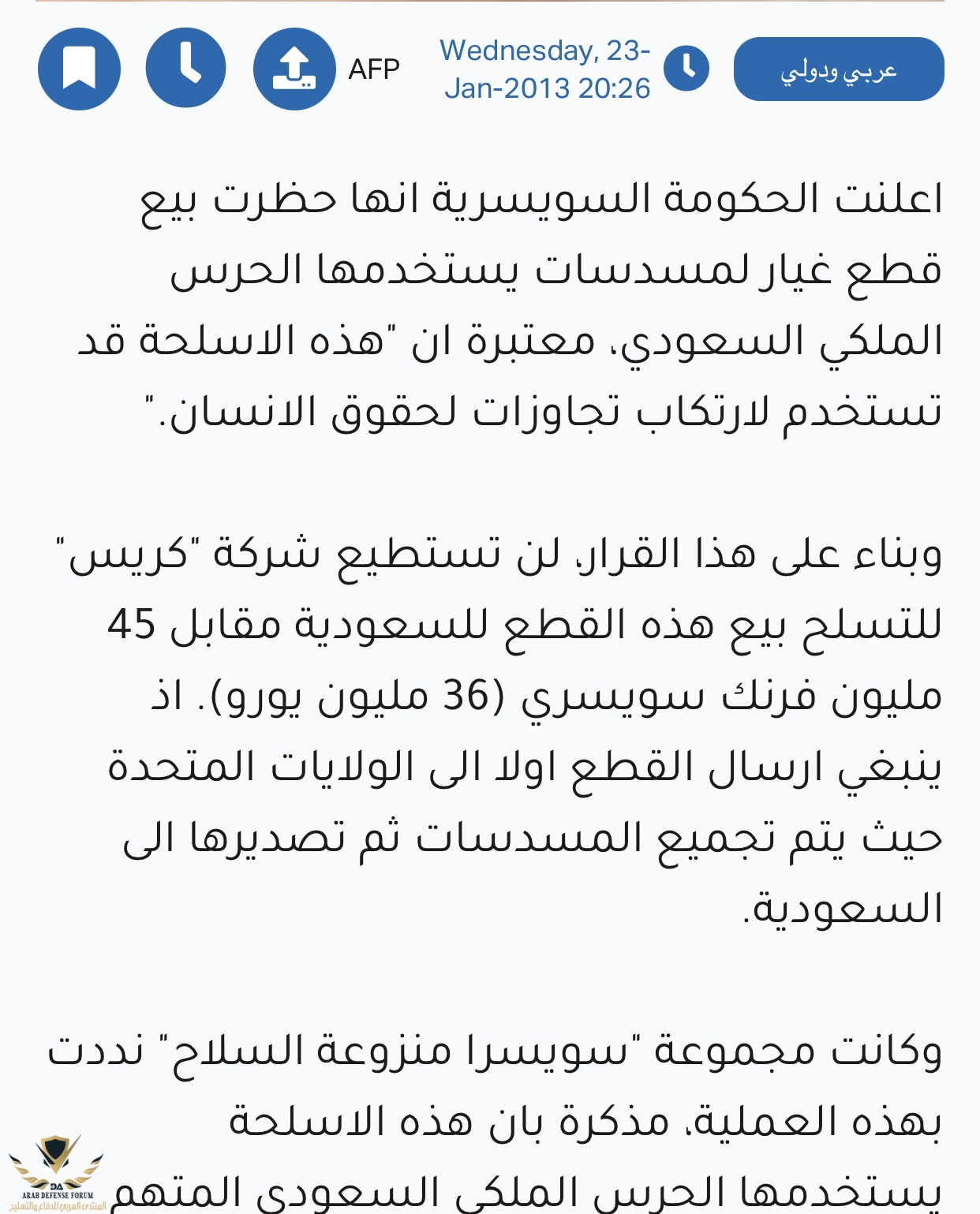This screenshot has height=1214, width=980.
Task: Bookmark this article
Action: coord(79,69)
